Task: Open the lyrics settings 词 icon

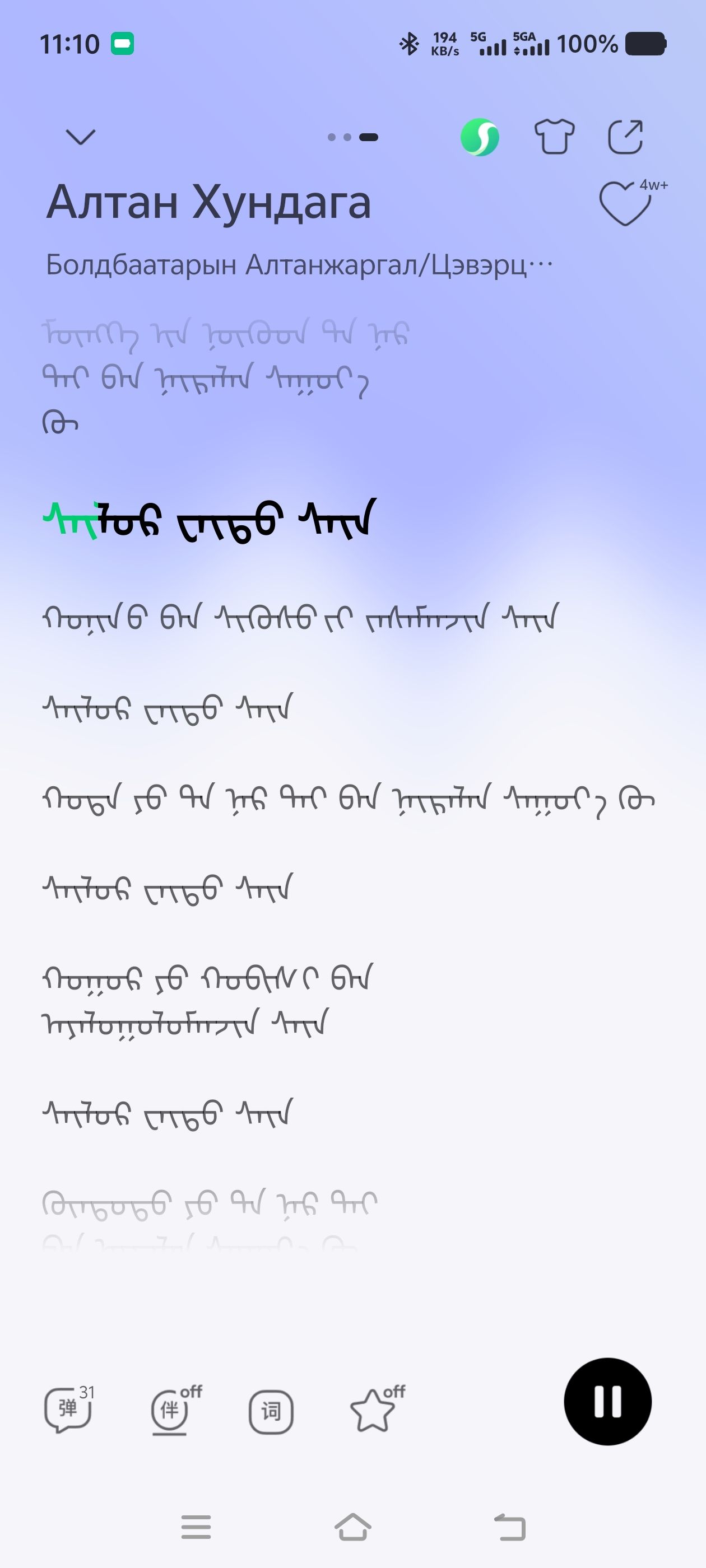Action: pyautogui.click(x=271, y=1411)
